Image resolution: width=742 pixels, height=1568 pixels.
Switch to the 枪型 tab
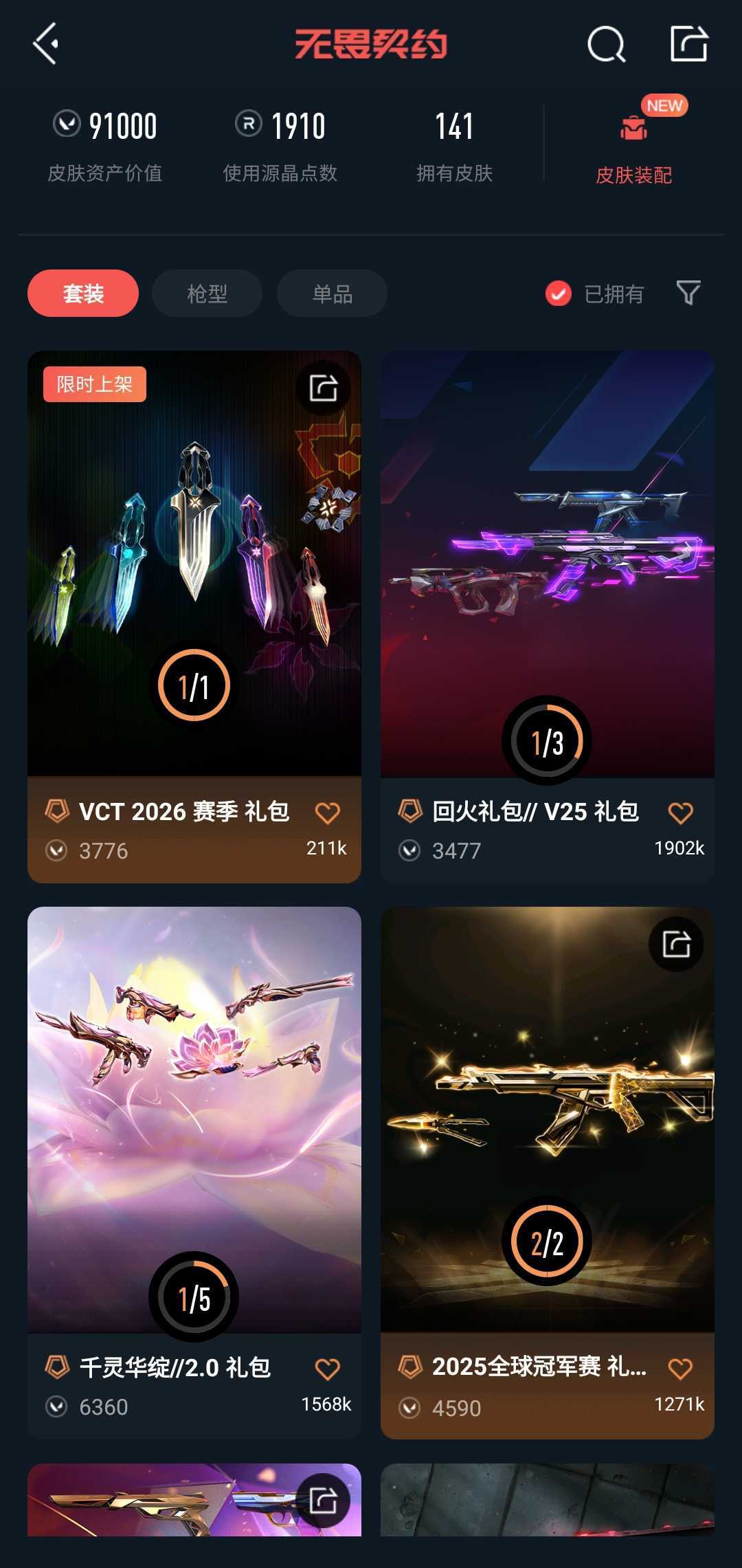207,294
